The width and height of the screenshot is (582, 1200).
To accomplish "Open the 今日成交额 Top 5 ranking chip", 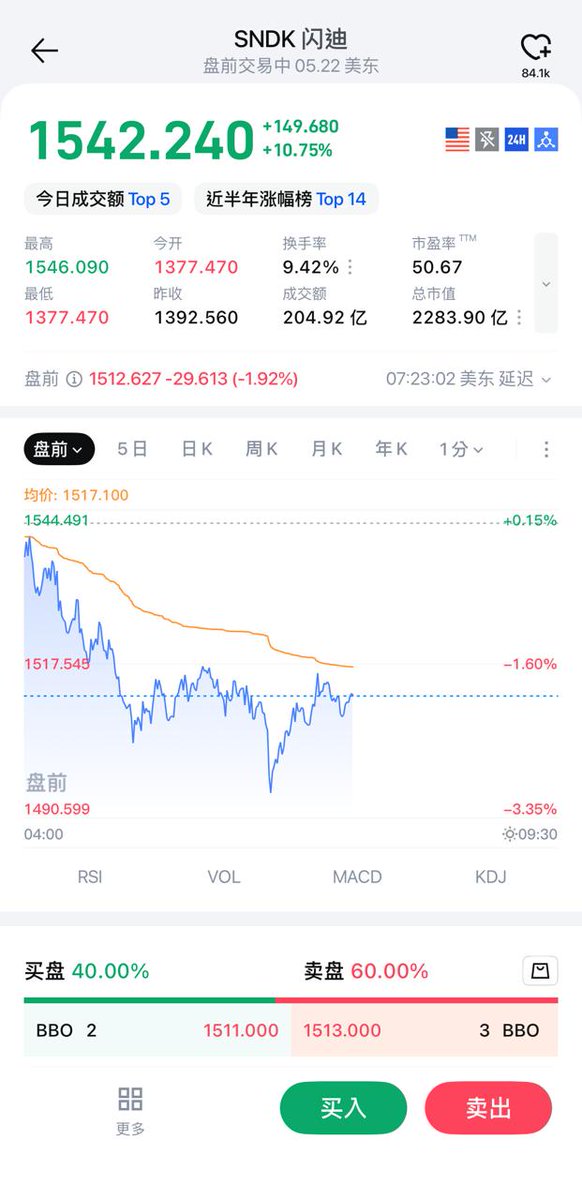I will pyautogui.click(x=103, y=199).
